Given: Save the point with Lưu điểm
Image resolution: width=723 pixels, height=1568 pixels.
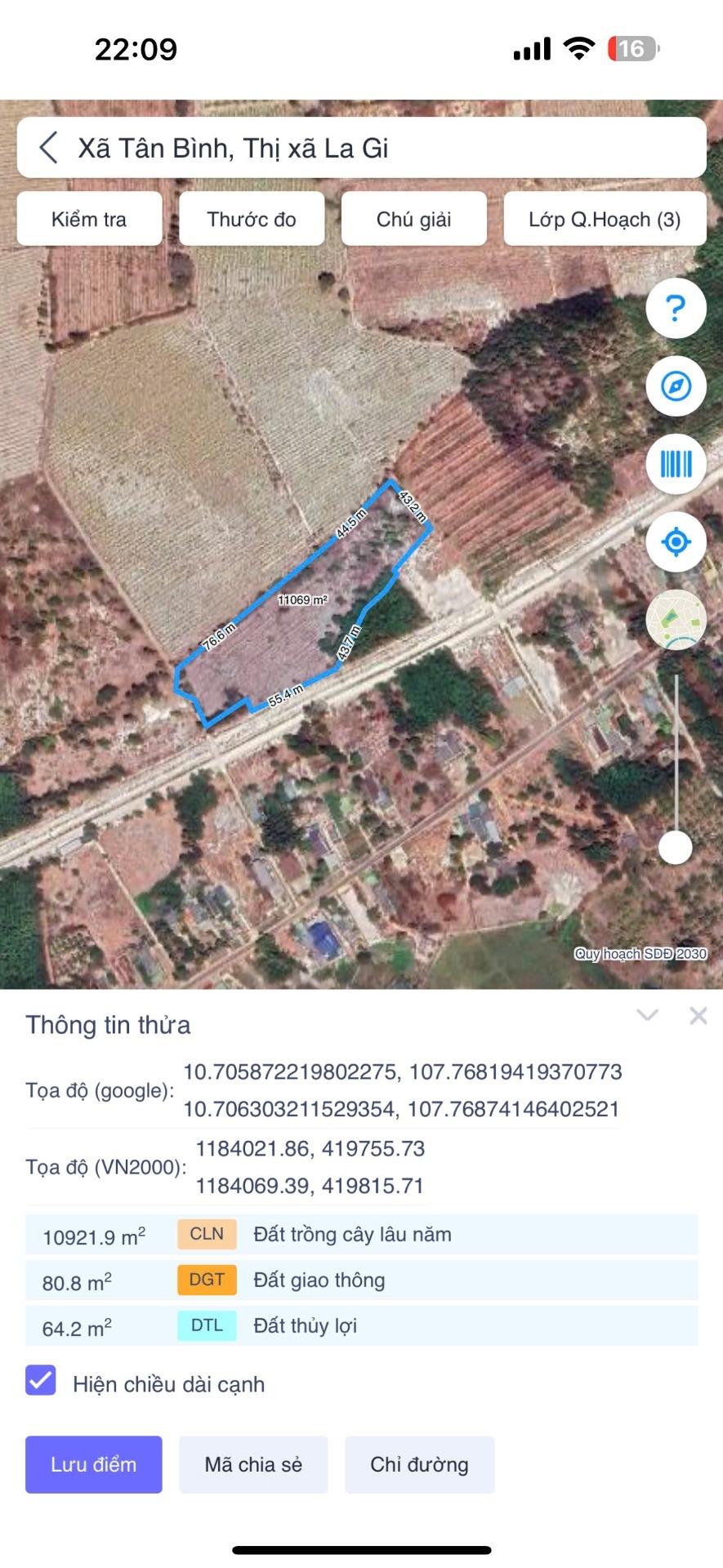Looking at the screenshot, I should pos(93,1464).
